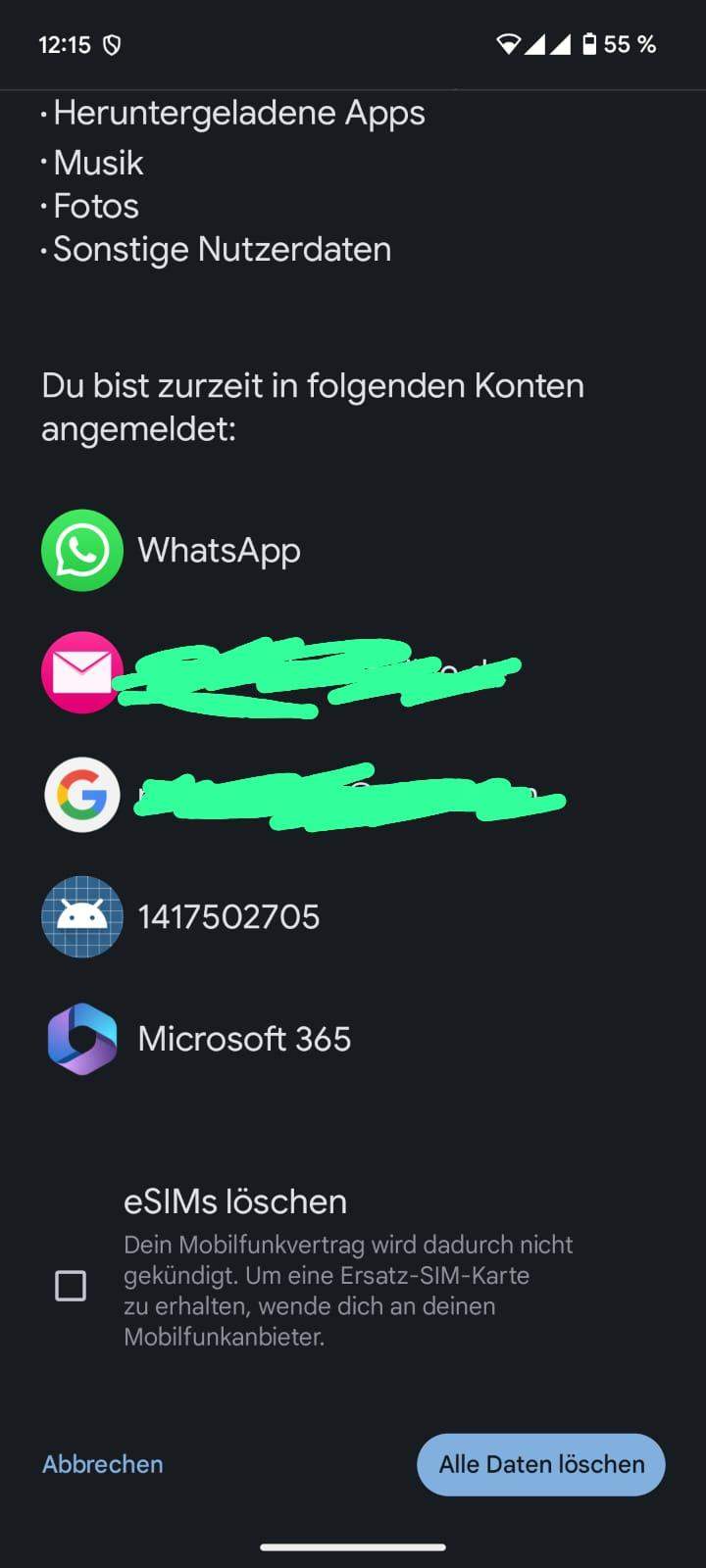Viewport: 706px width, 1568px height.
Task: Open the Microsoft 365 account icon
Action: [x=81, y=1039]
